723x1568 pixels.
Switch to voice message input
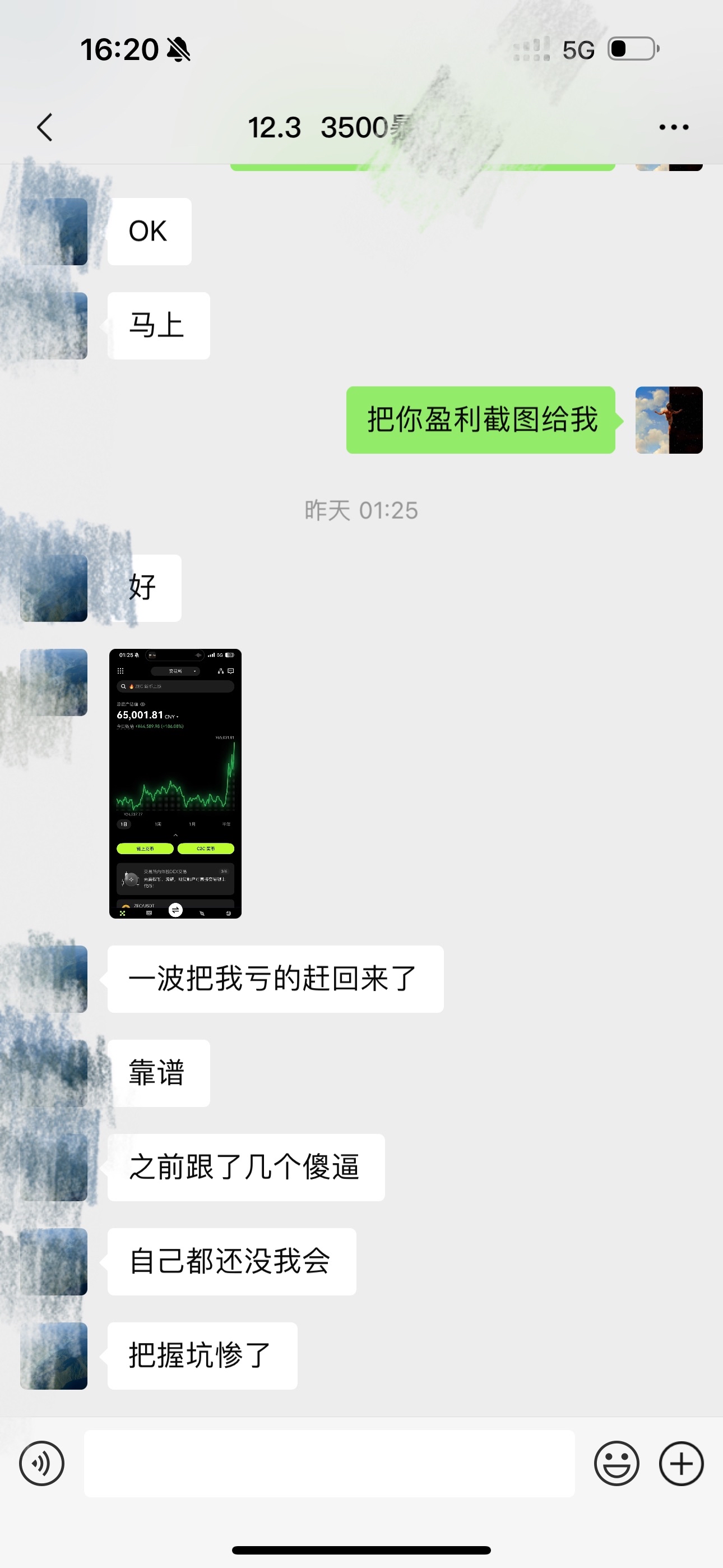[41, 1463]
